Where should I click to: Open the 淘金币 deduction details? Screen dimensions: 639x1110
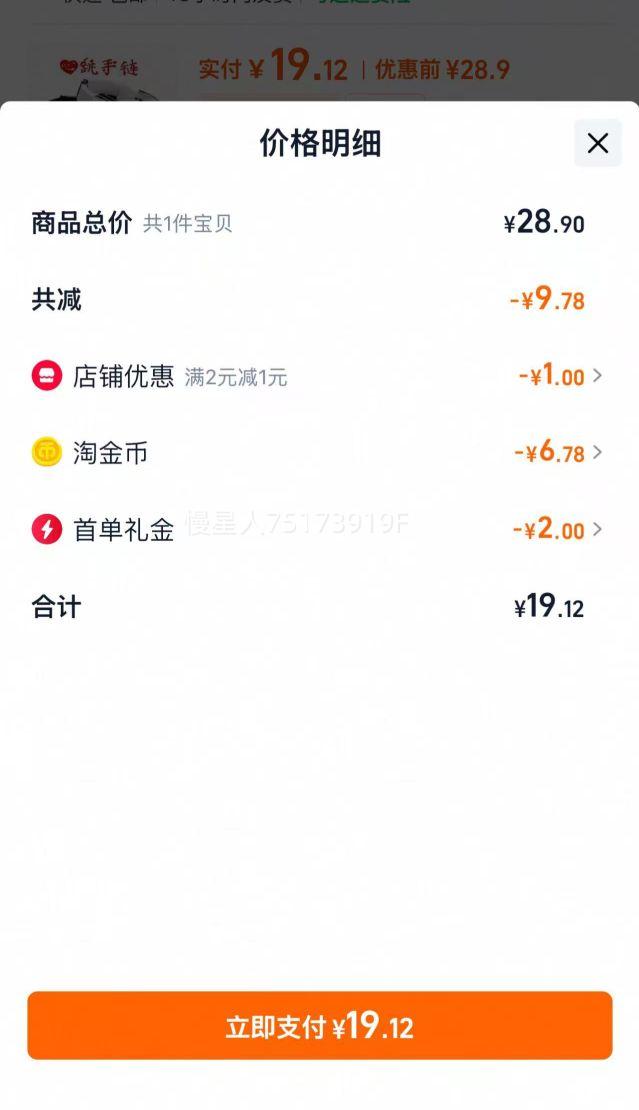point(317,452)
